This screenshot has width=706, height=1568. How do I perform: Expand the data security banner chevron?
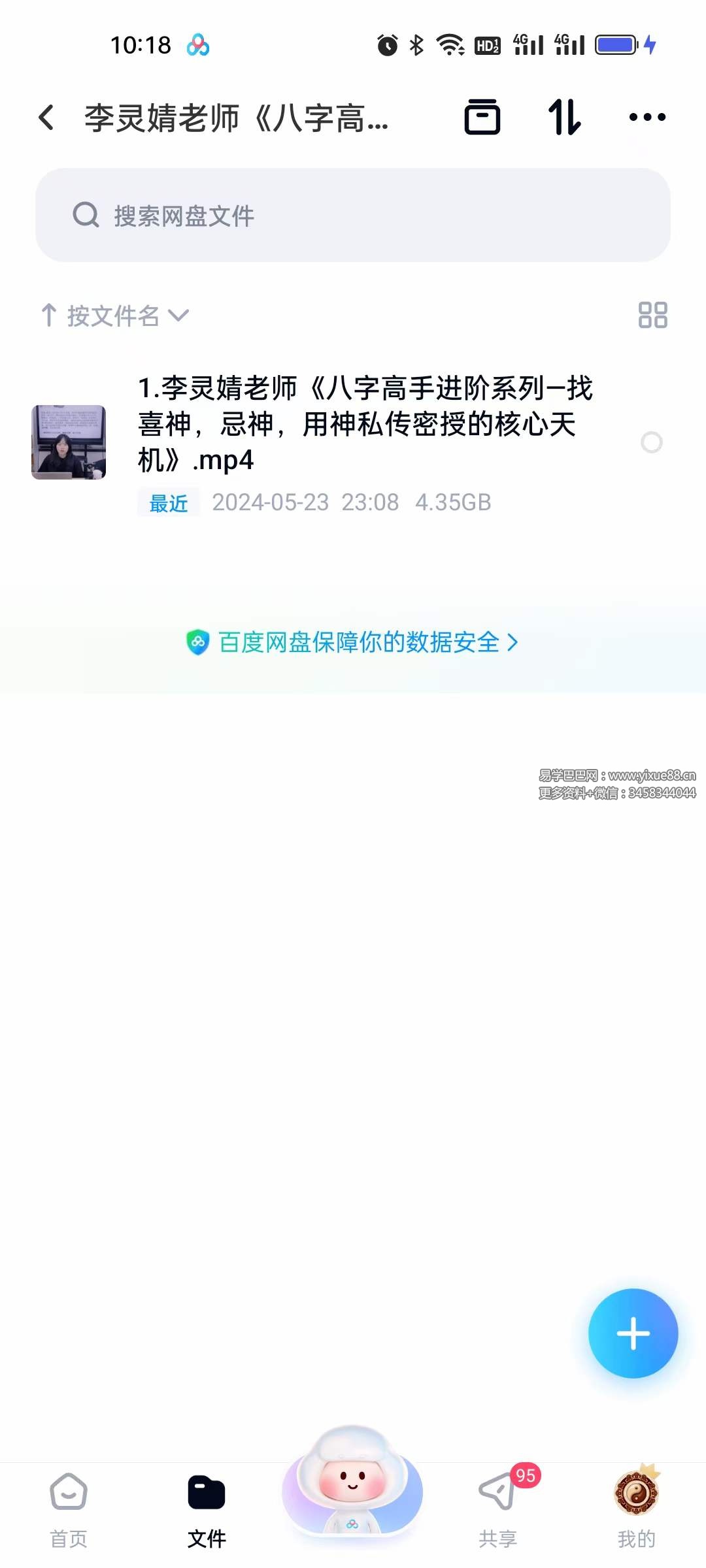514,643
